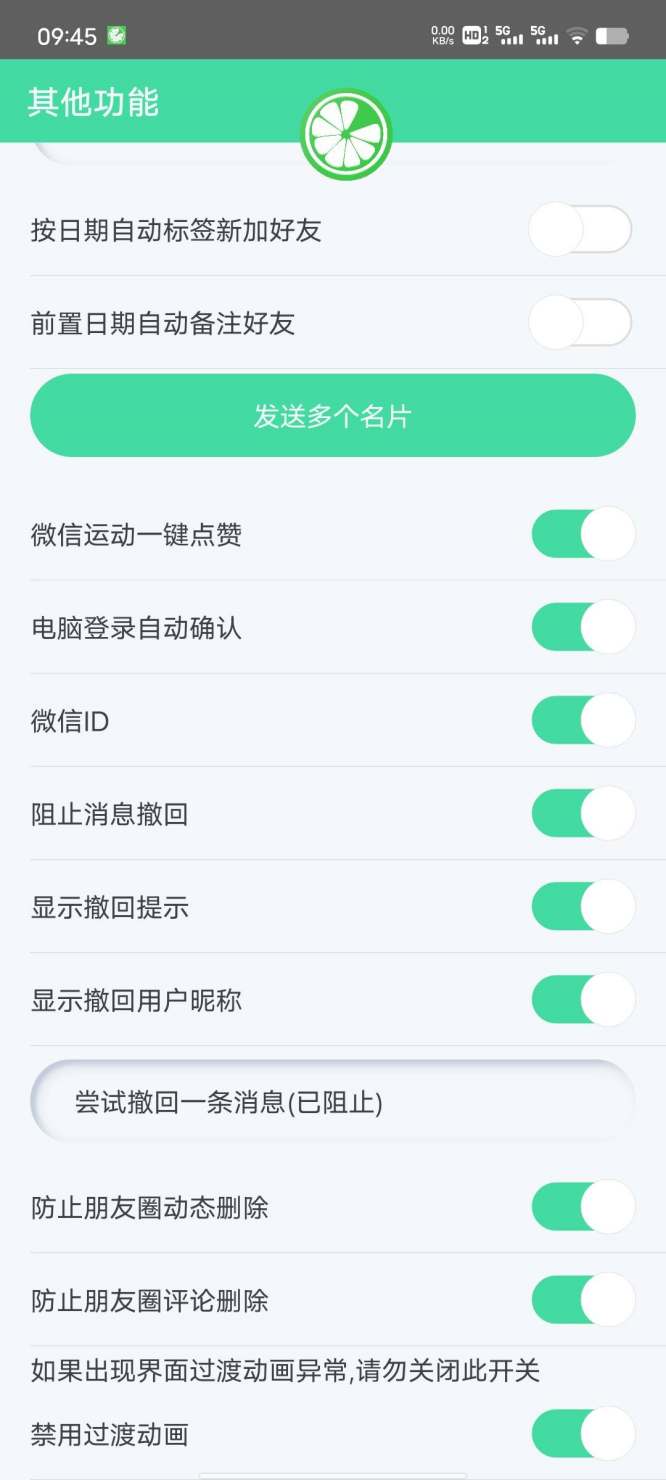Toggle the 微信ID switch off

click(x=583, y=721)
